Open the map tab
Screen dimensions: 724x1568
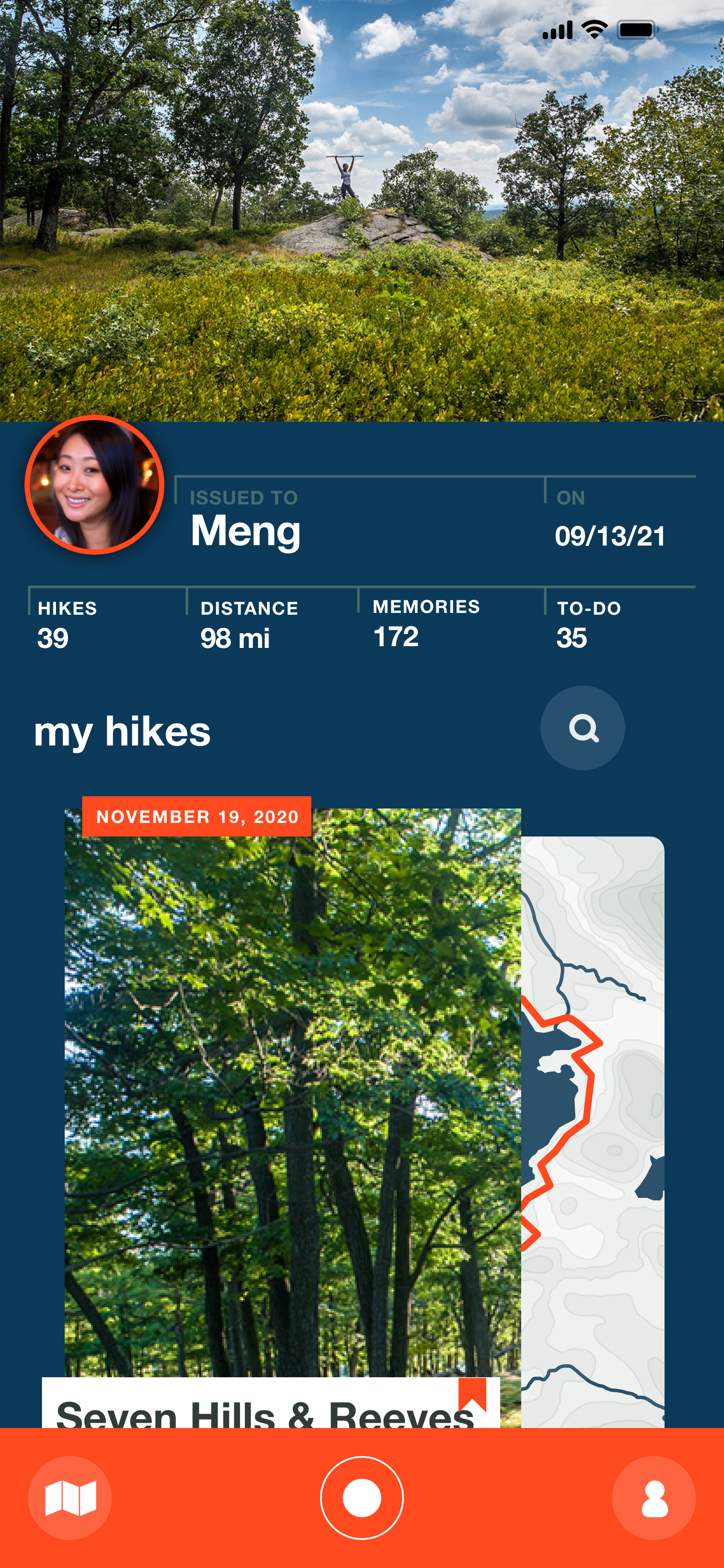70,1498
